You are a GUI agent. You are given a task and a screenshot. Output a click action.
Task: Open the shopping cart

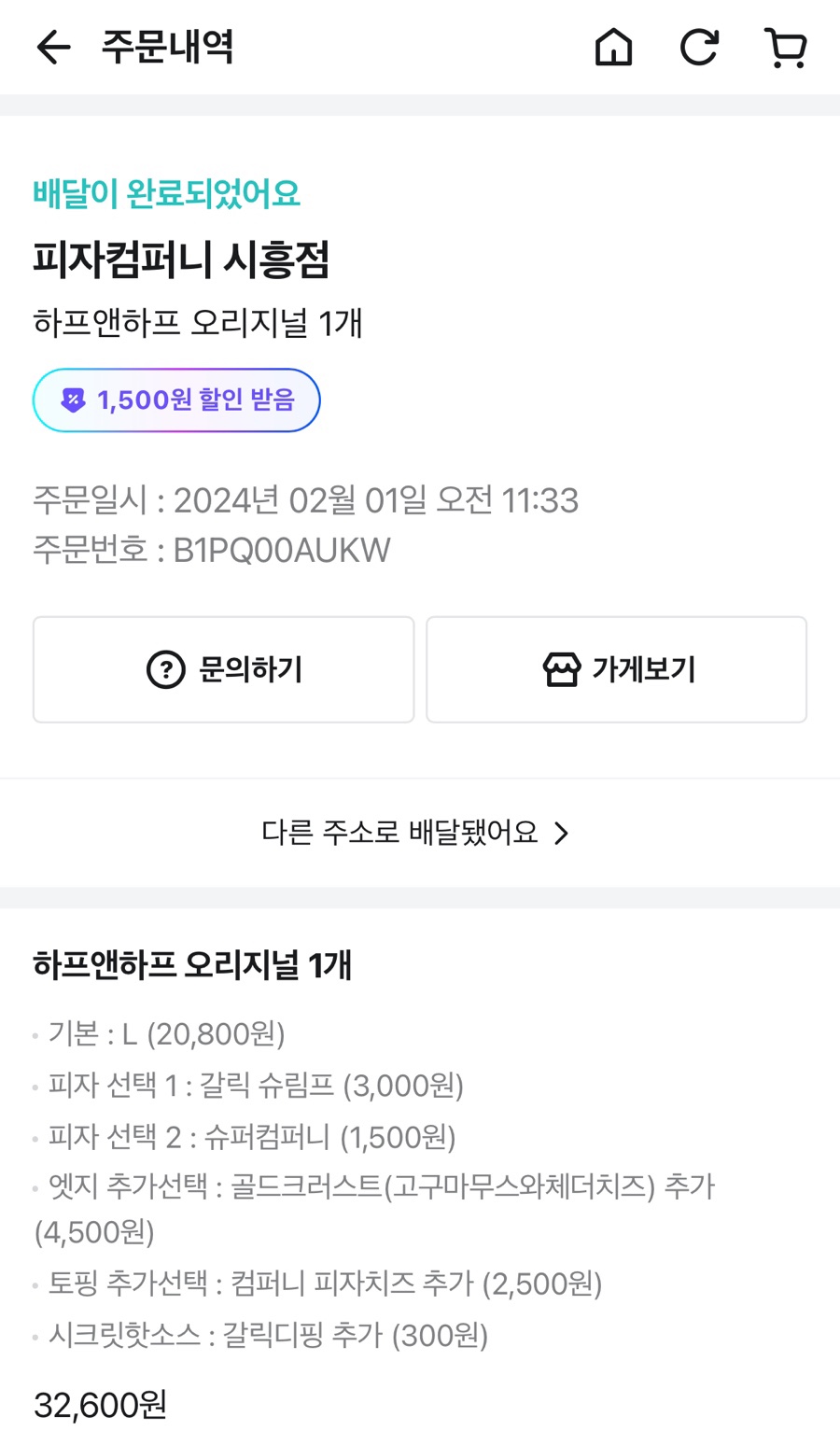(785, 48)
